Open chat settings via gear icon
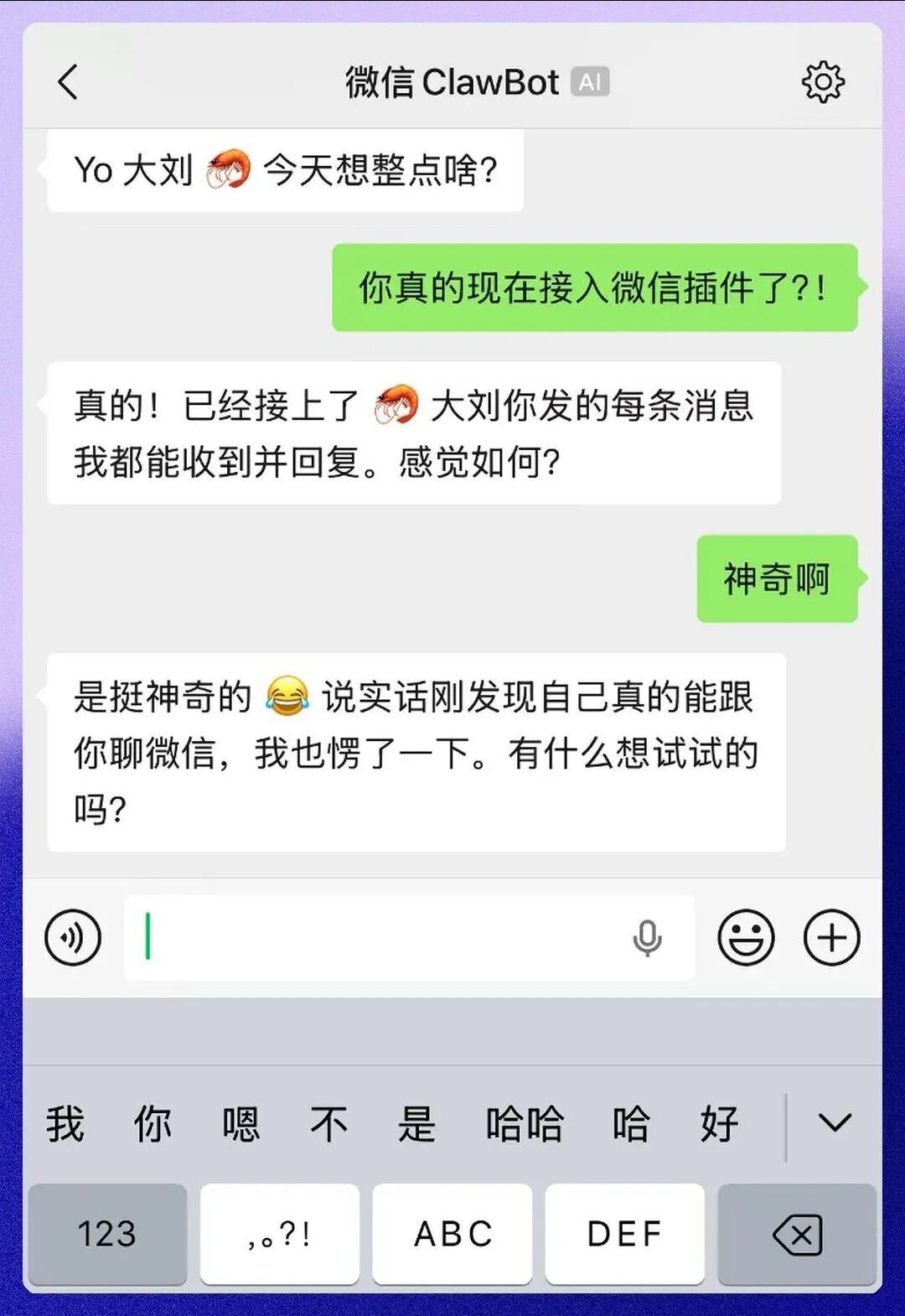Screen dimensions: 905x1316 point(824,81)
